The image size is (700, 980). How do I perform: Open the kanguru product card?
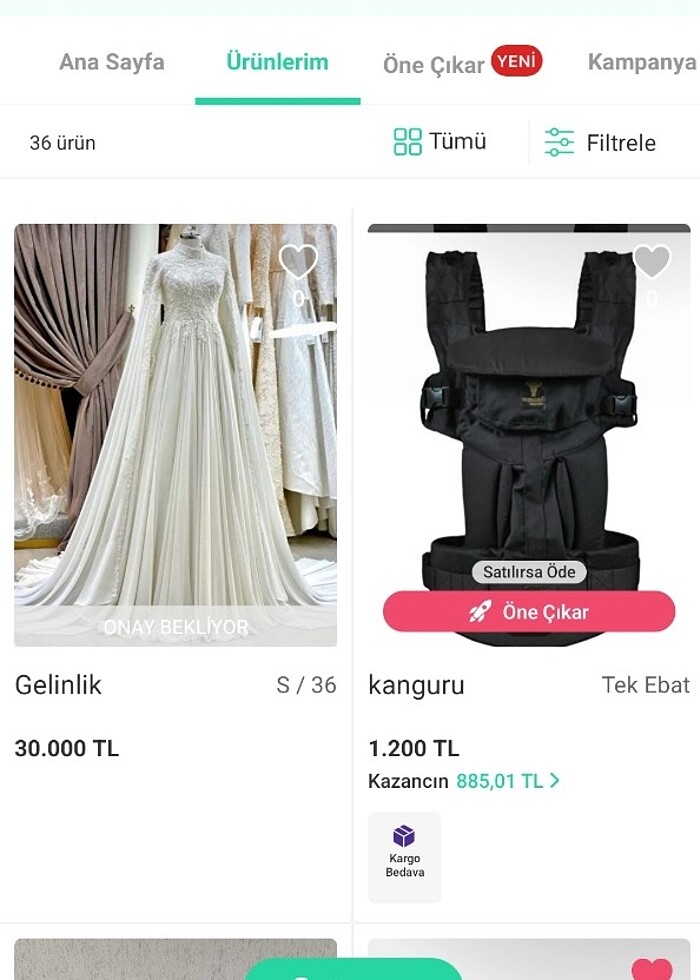point(528,420)
